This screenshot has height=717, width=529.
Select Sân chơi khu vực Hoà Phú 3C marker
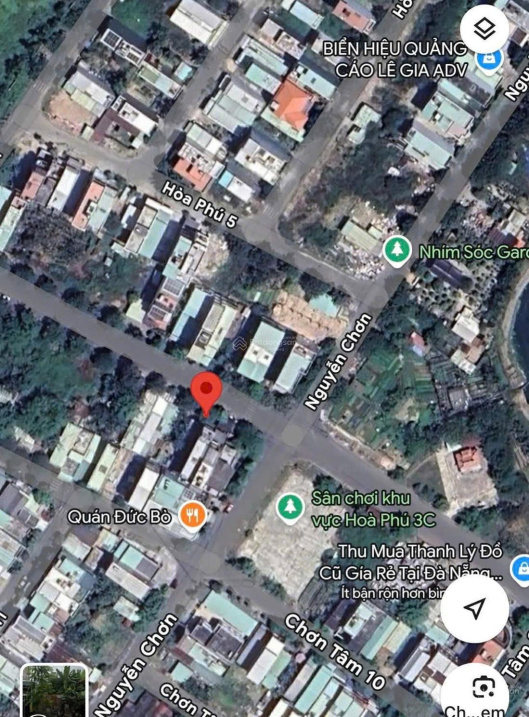click(290, 508)
